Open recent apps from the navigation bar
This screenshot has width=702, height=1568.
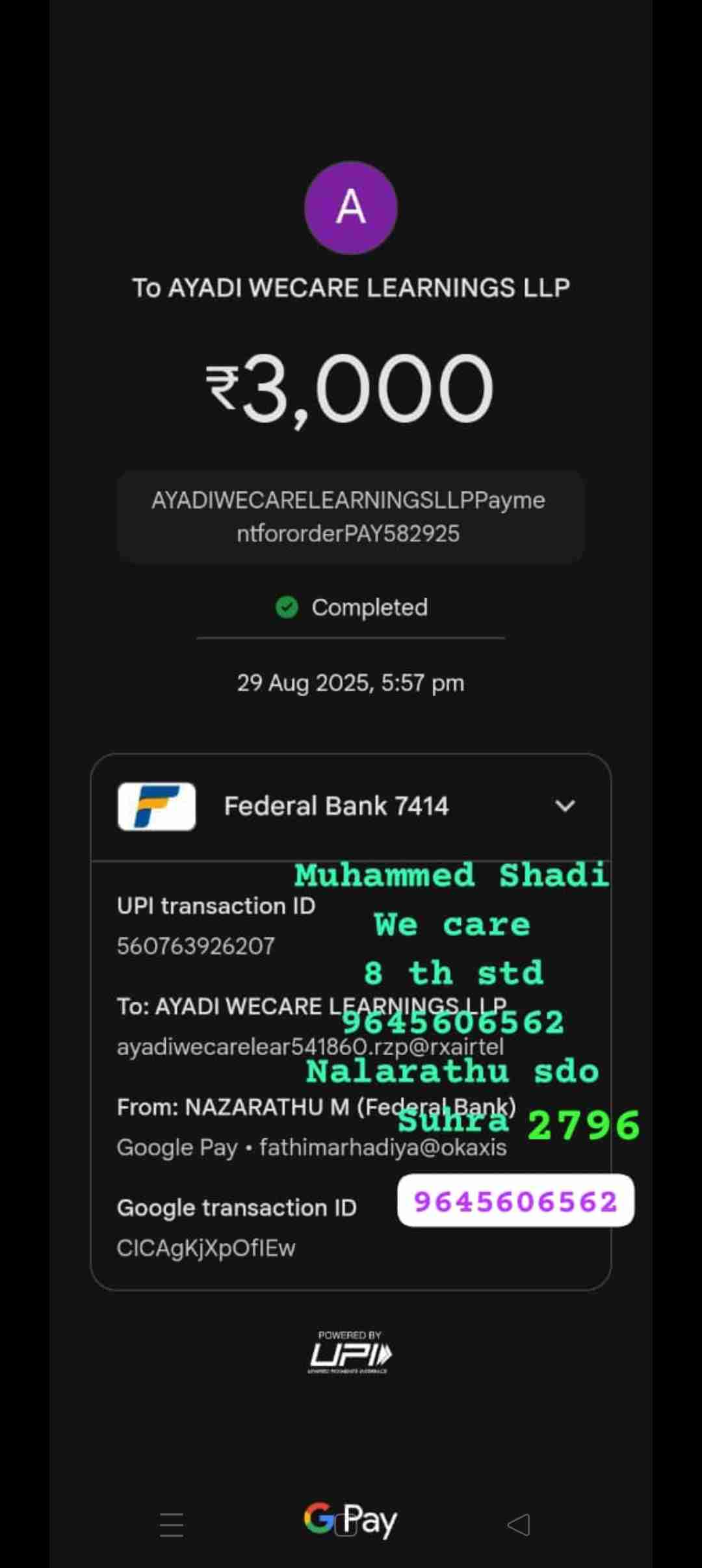pyautogui.click(x=172, y=1524)
